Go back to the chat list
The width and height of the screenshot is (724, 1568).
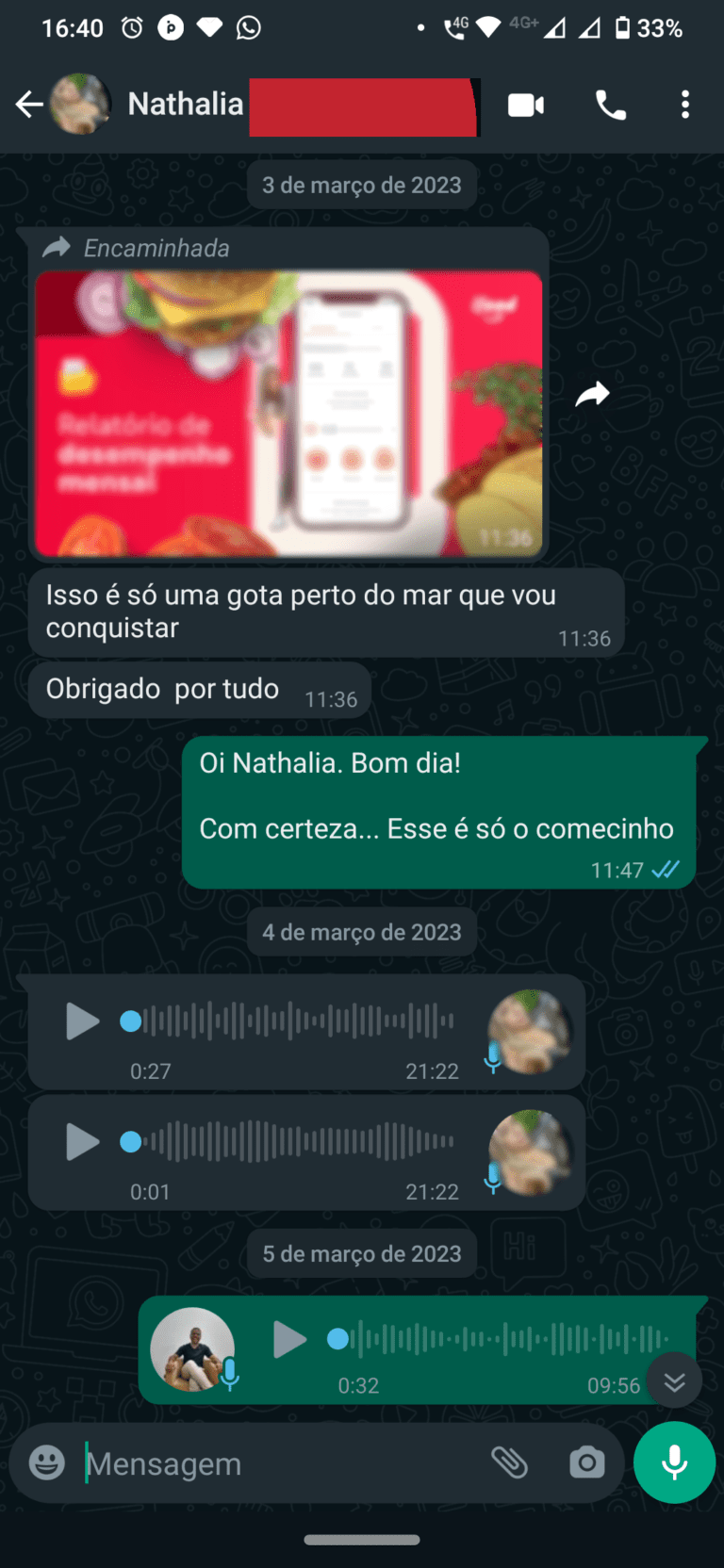point(29,105)
